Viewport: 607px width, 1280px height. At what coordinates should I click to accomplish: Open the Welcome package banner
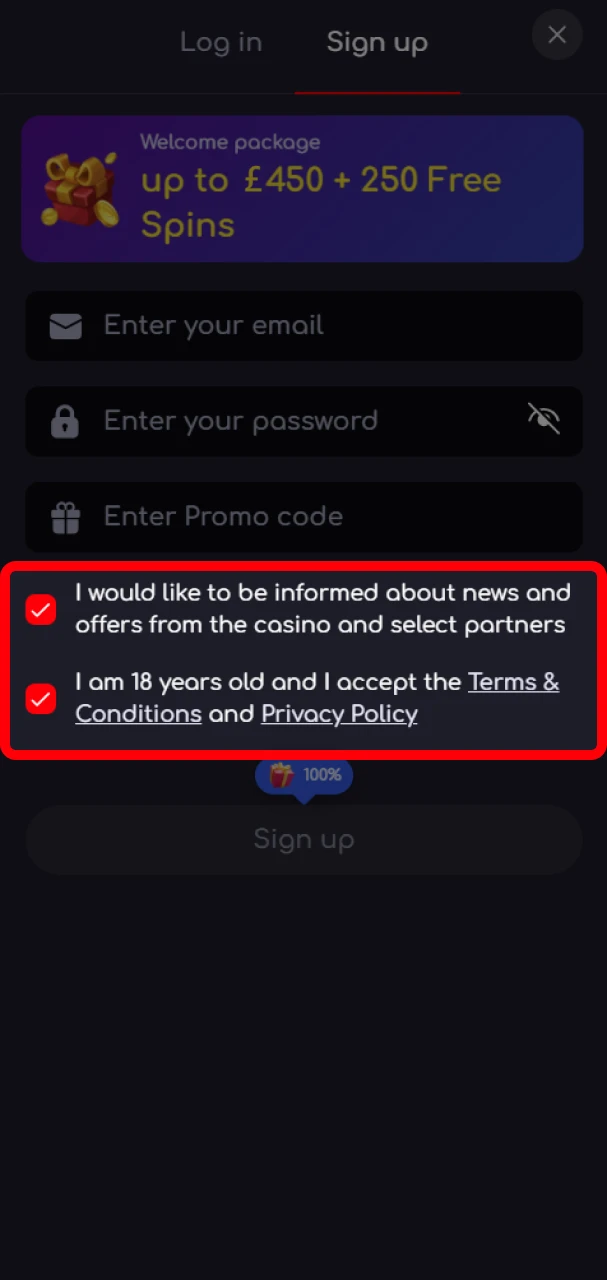pos(302,189)
